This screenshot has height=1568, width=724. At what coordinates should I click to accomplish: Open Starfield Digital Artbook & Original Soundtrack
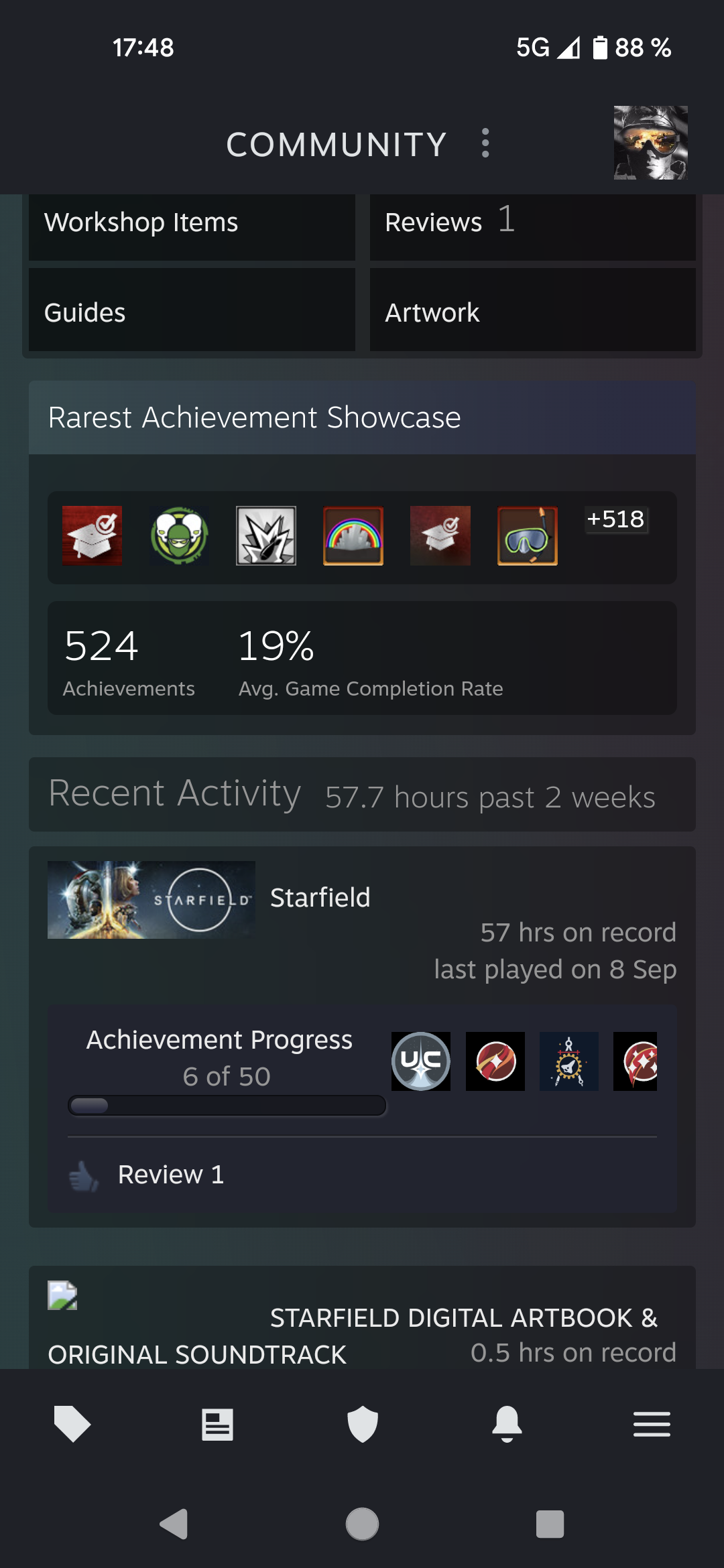463,1318
